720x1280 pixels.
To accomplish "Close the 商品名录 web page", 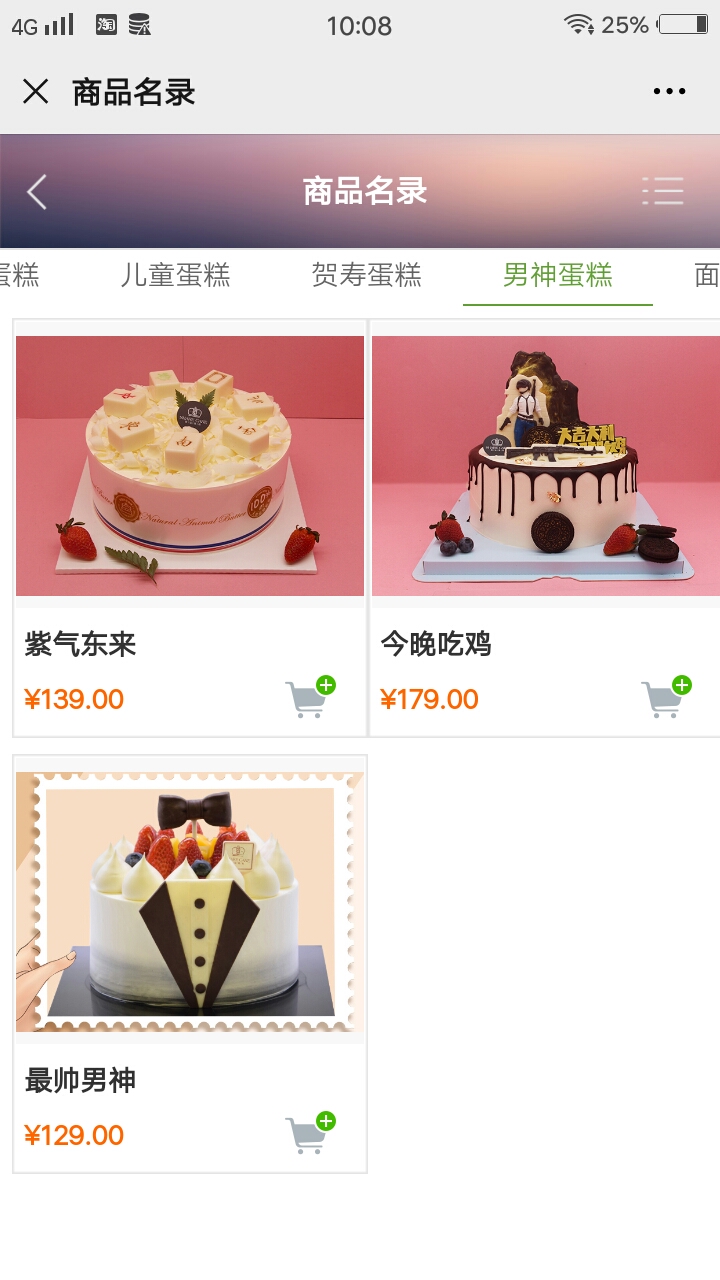I will (x=36, y=92).
